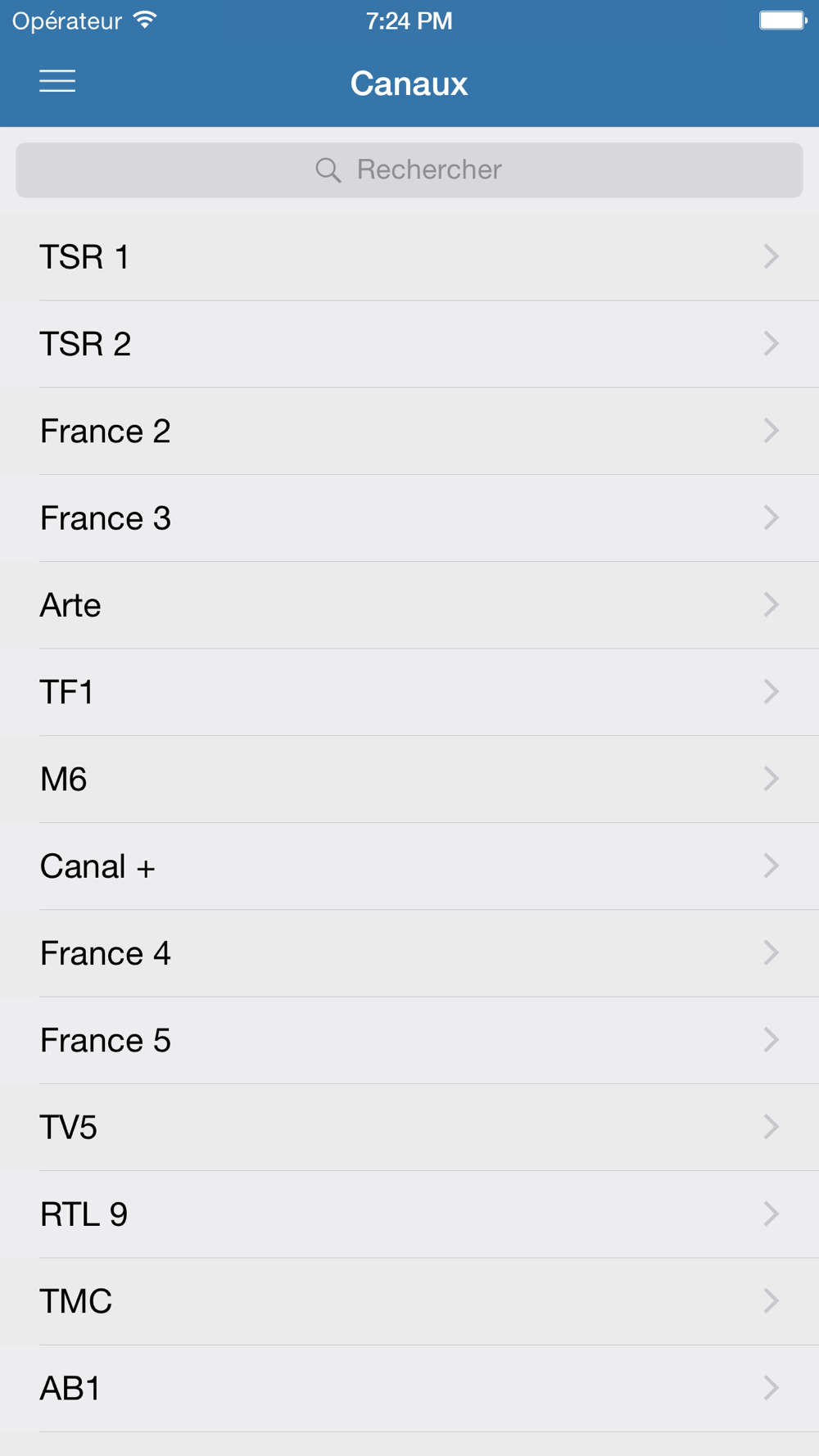Select TF1 from the list
This screenshot has width=819, height=1456.
coord(409,692)
